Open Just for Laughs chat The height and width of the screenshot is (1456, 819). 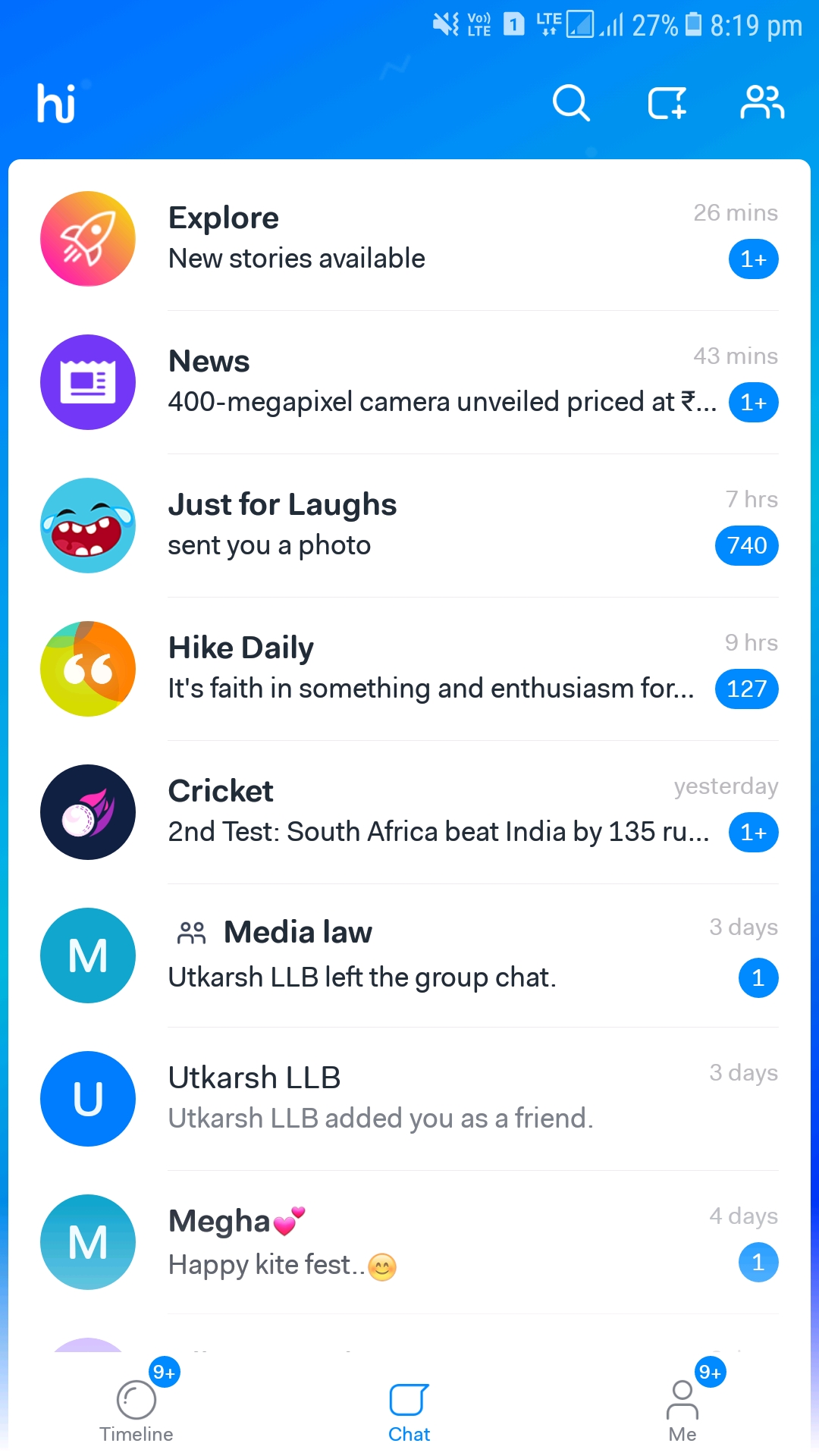pos(409,525)
